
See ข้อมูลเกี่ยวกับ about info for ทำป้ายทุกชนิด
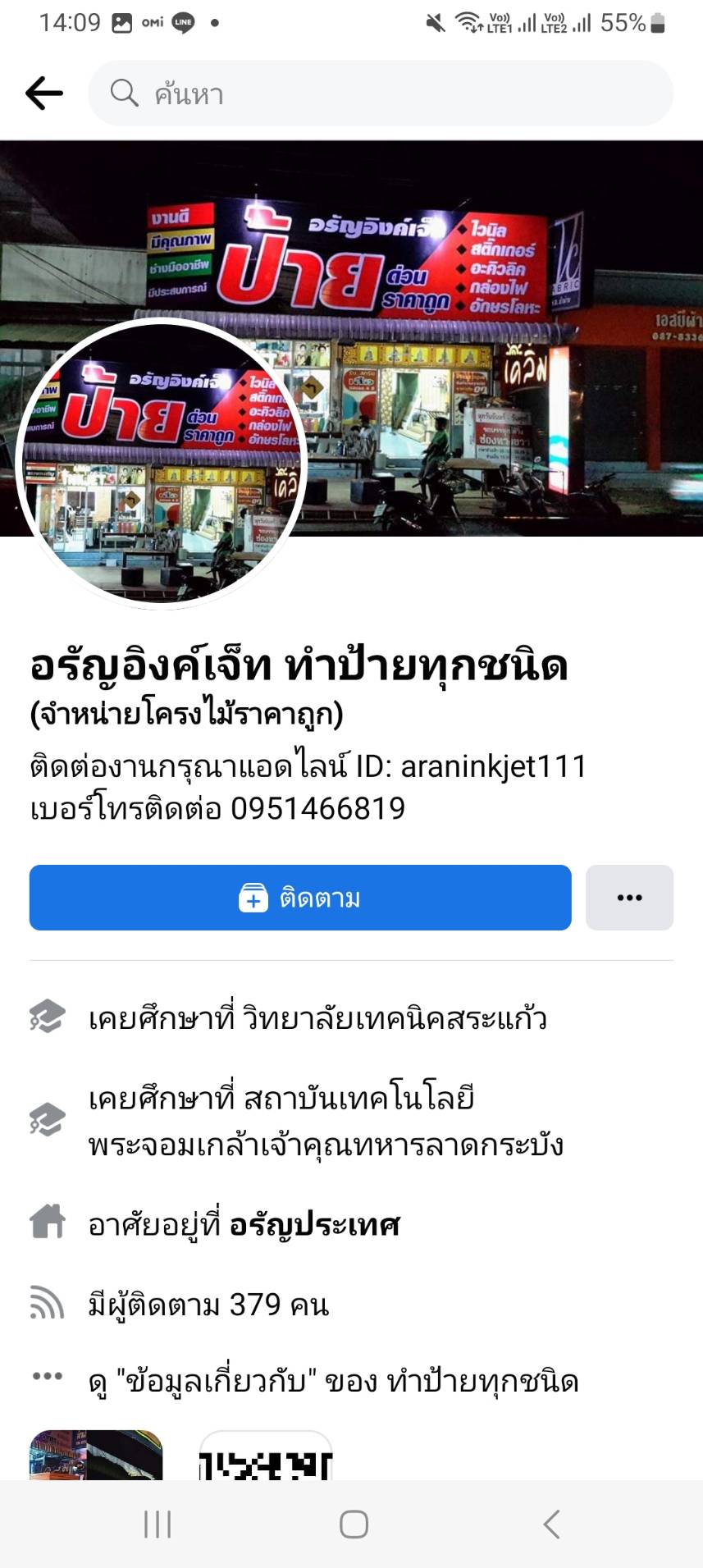click(333, 1381)
